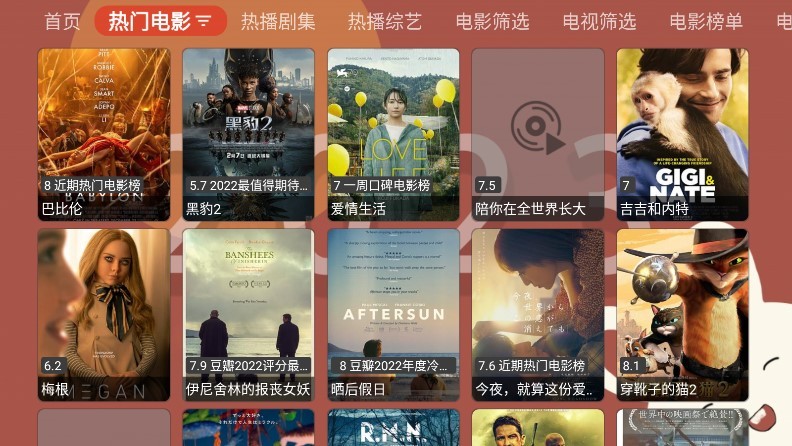Open the movie 梅根
This screenshot has width=792, height=446.
(104, 315)
